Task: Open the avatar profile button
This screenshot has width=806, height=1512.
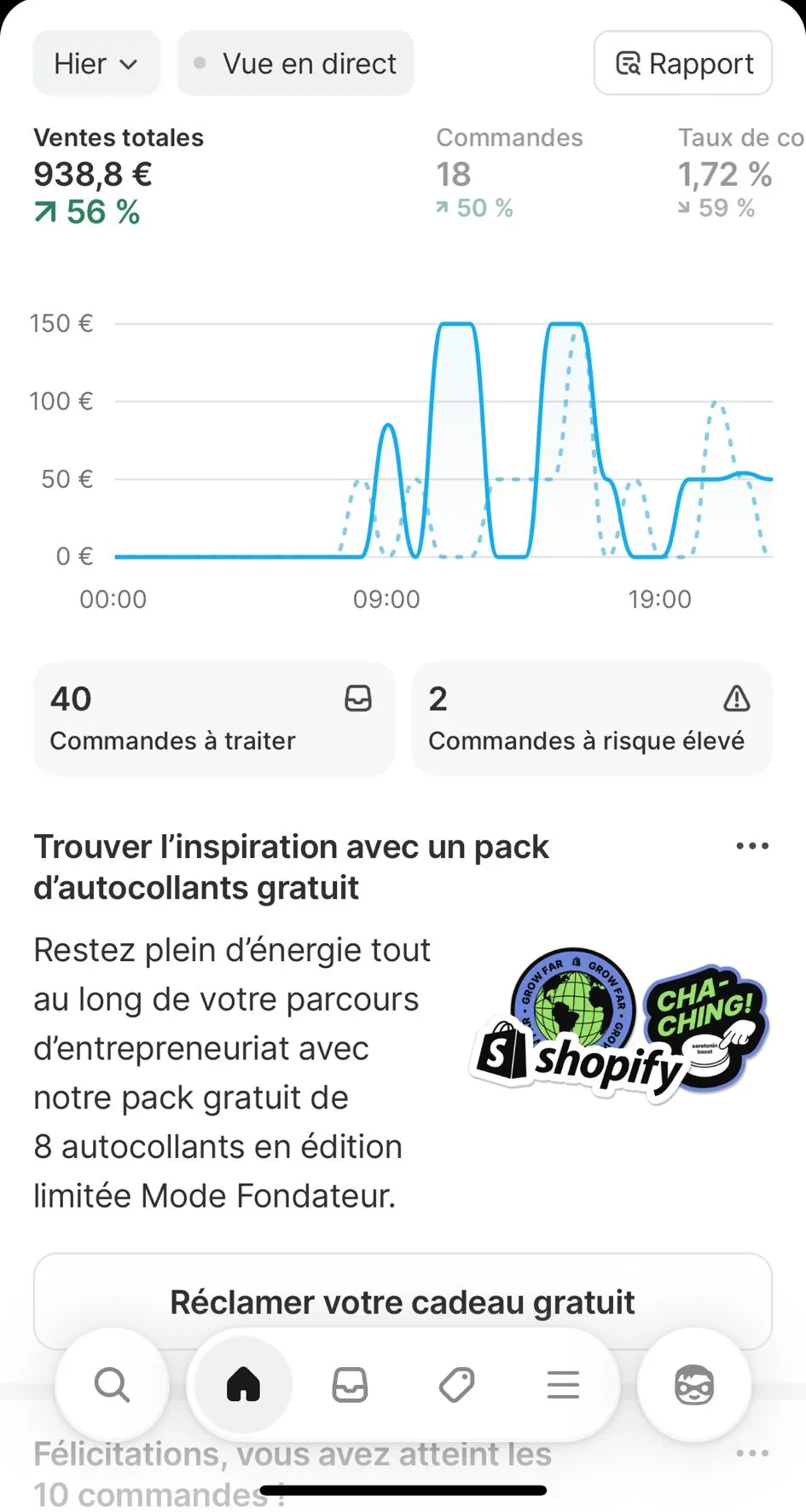Action: 694,1385
